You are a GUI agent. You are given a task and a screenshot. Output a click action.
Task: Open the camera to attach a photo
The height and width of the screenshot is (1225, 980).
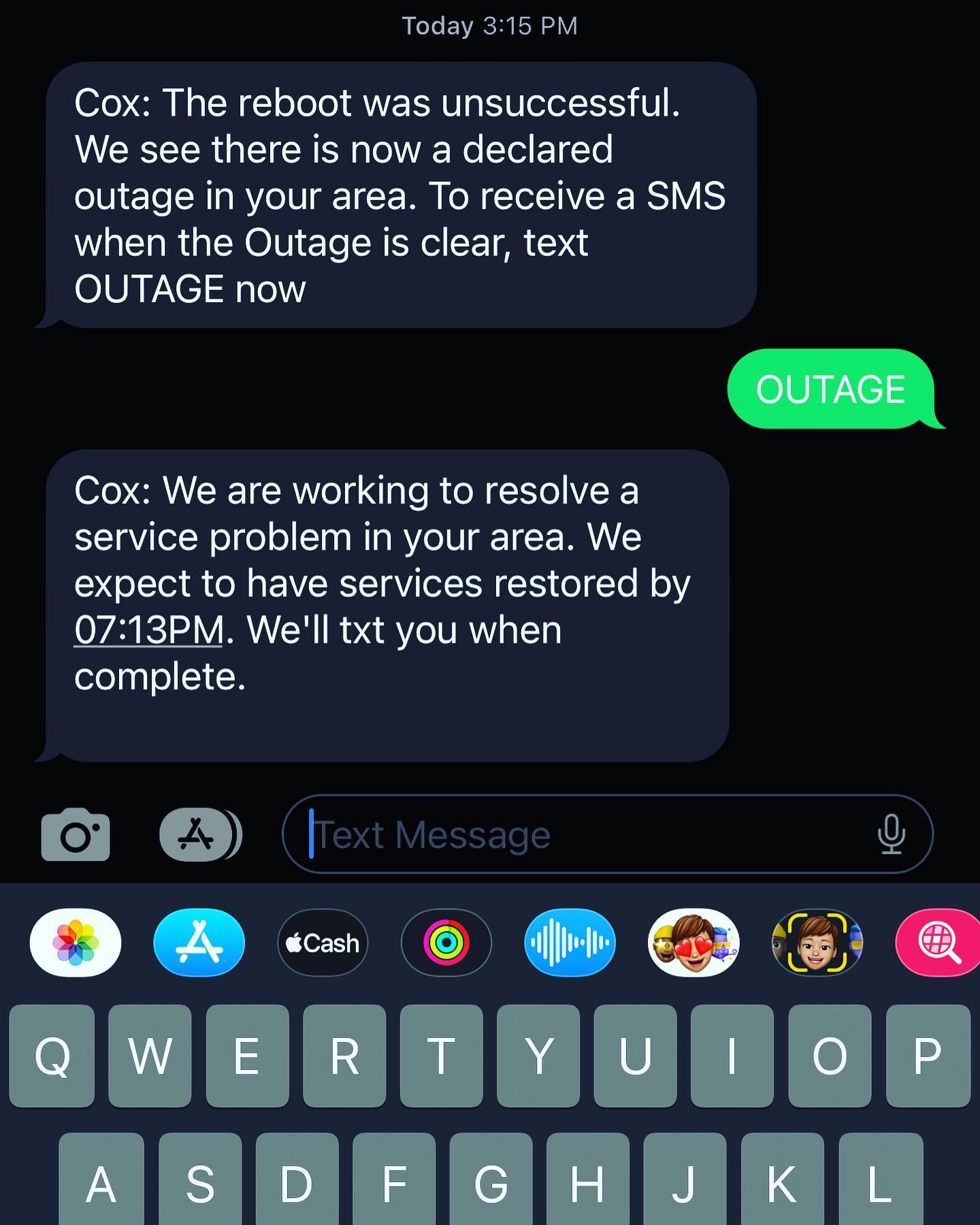(x=76, y=834)
